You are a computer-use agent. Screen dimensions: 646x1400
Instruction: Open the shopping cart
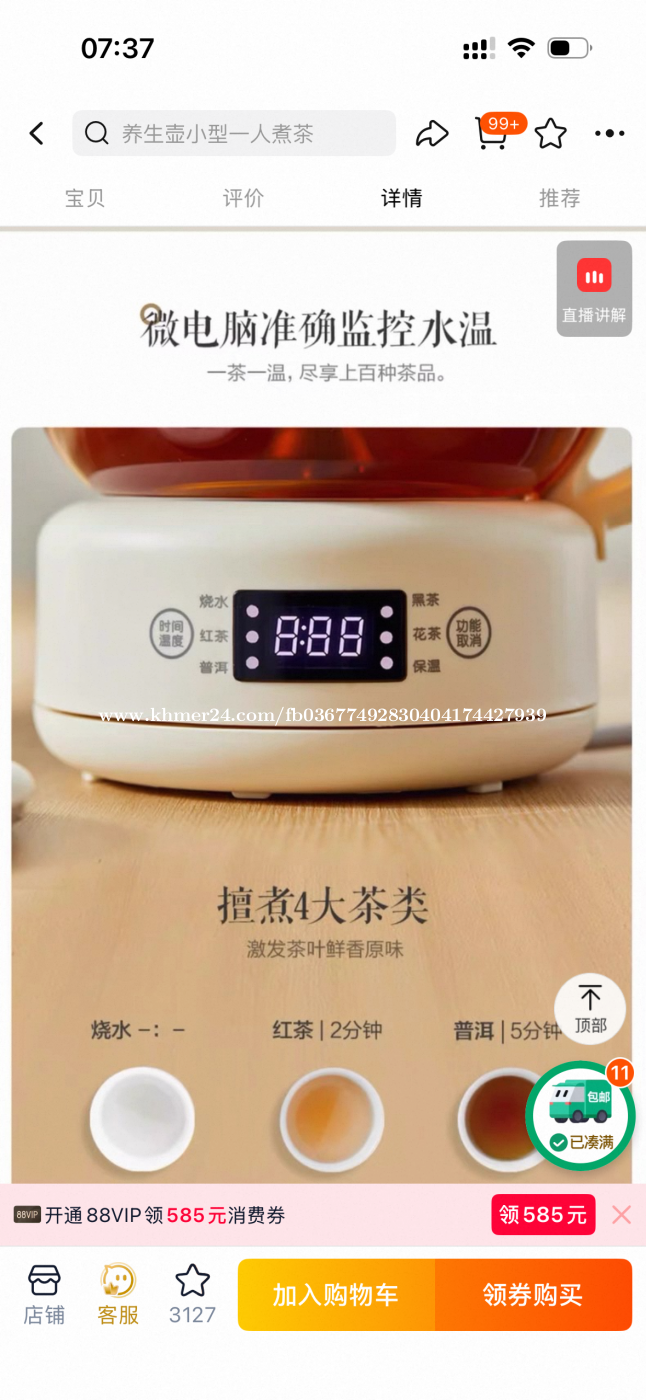491,134
